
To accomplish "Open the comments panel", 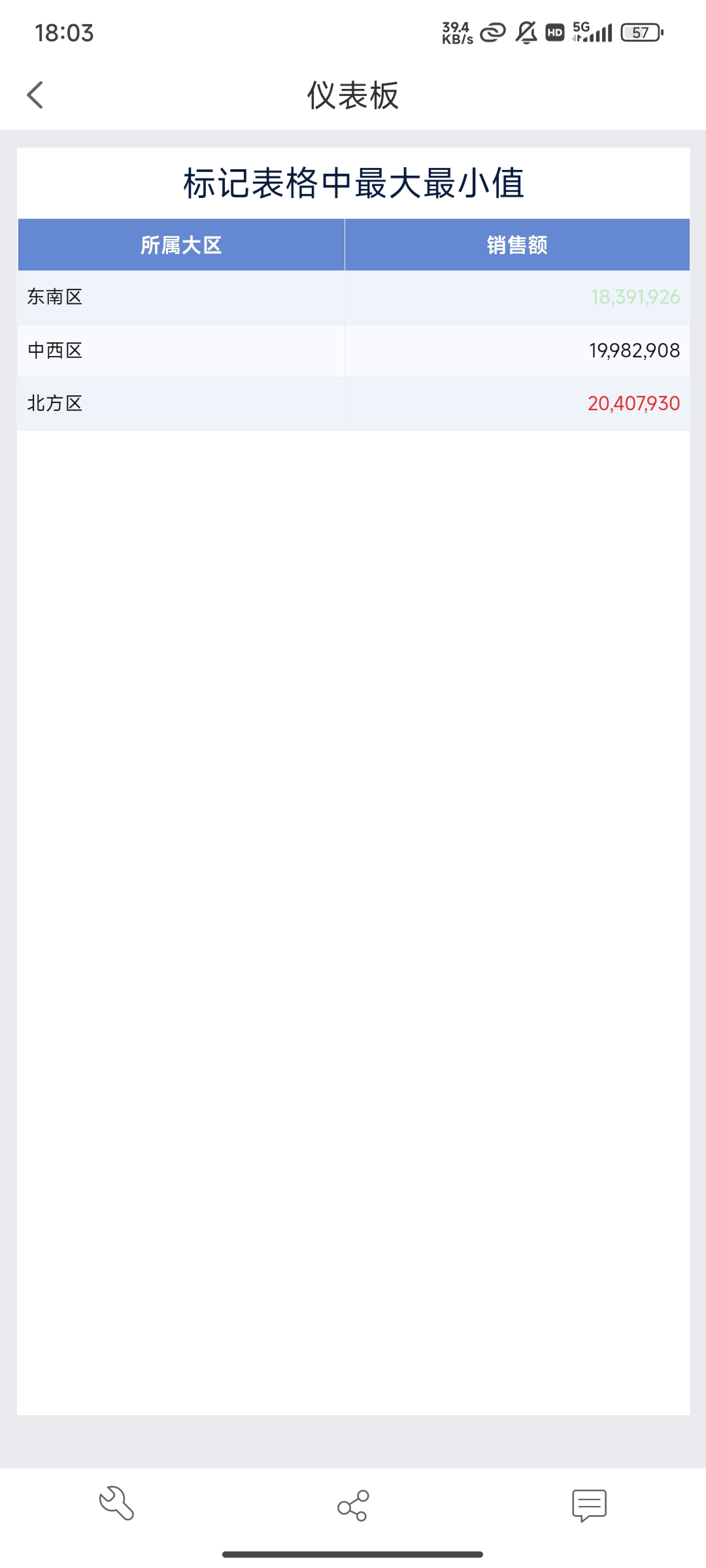I will [x=589, y=1505].
